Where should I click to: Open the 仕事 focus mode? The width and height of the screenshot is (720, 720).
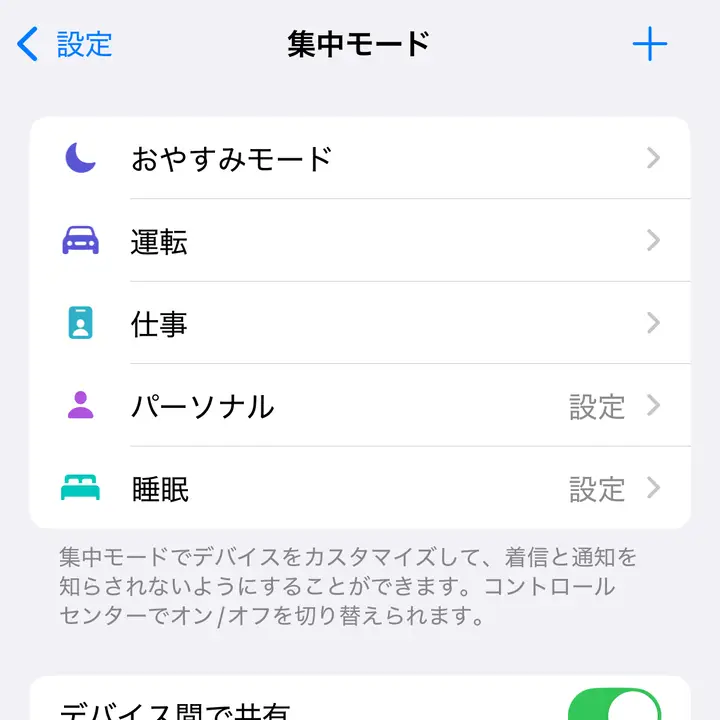click(x=360, y=323)
